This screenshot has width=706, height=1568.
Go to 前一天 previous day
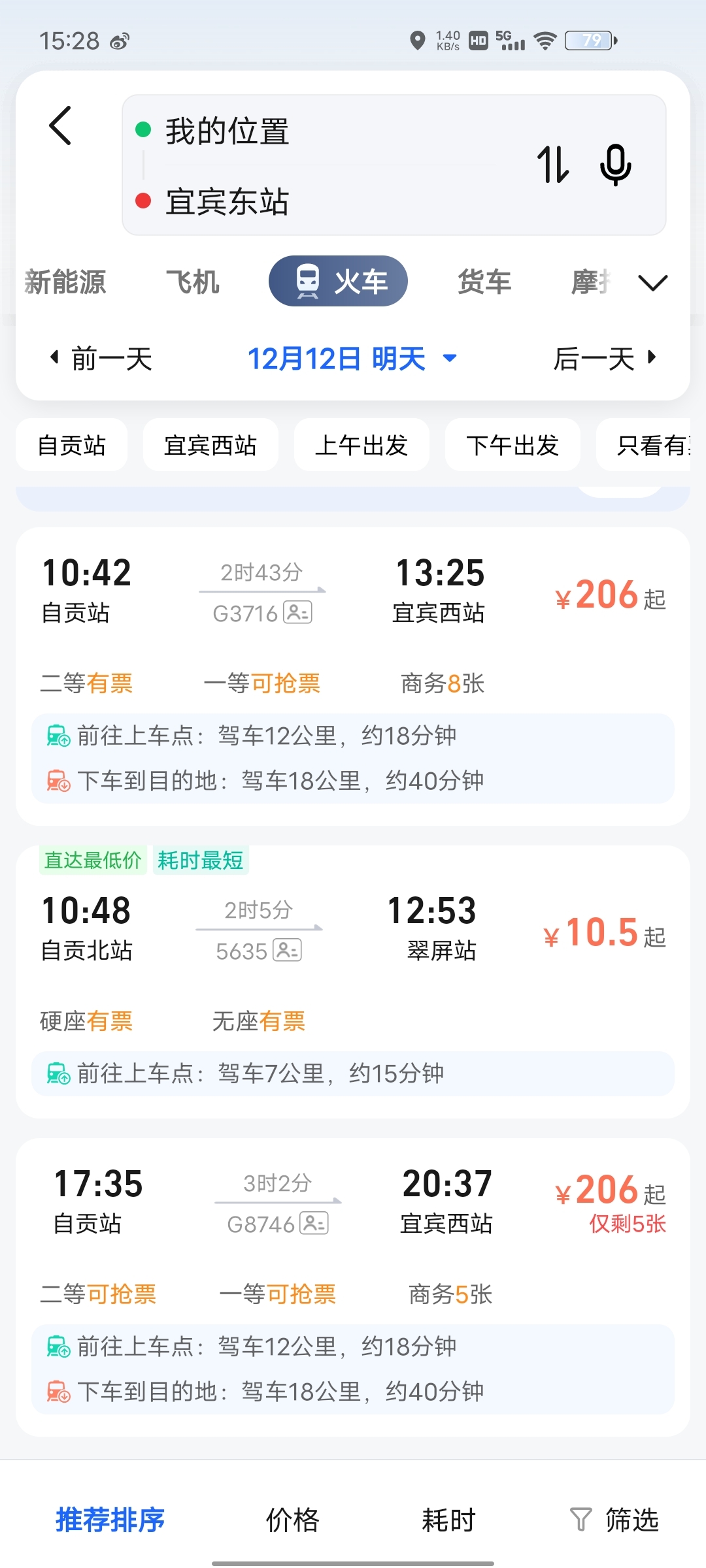coord(101,359)
